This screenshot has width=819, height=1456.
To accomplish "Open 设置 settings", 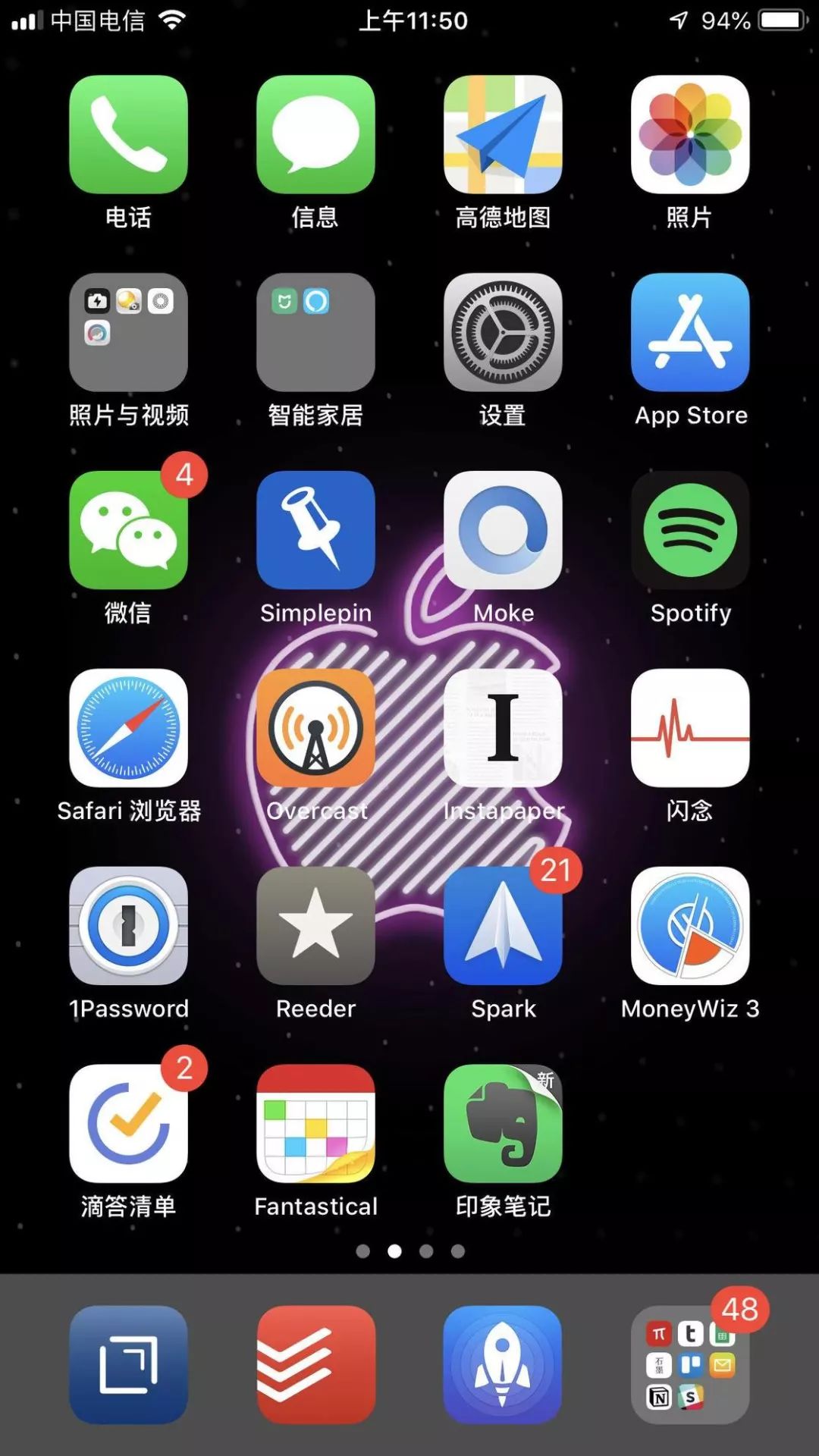I will tap(503, 332).
